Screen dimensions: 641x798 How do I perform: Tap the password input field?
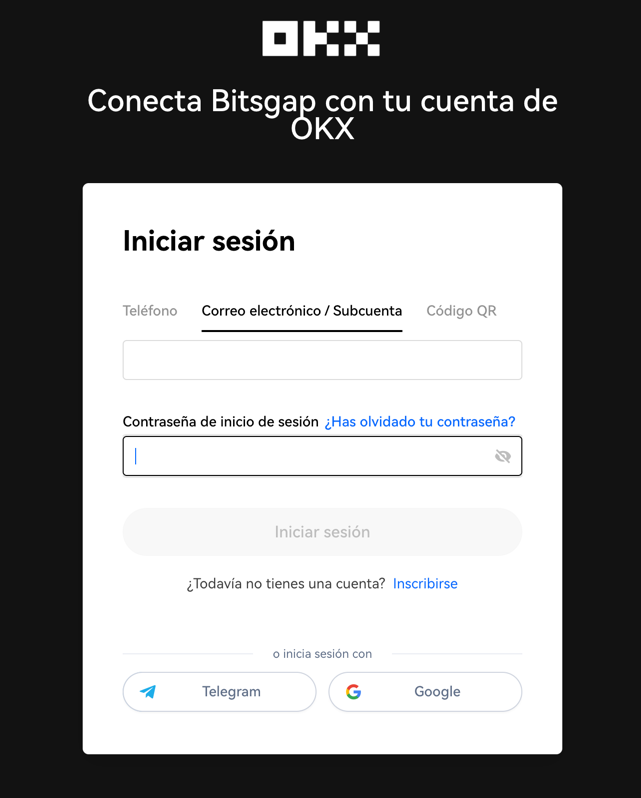click(322, 456)
